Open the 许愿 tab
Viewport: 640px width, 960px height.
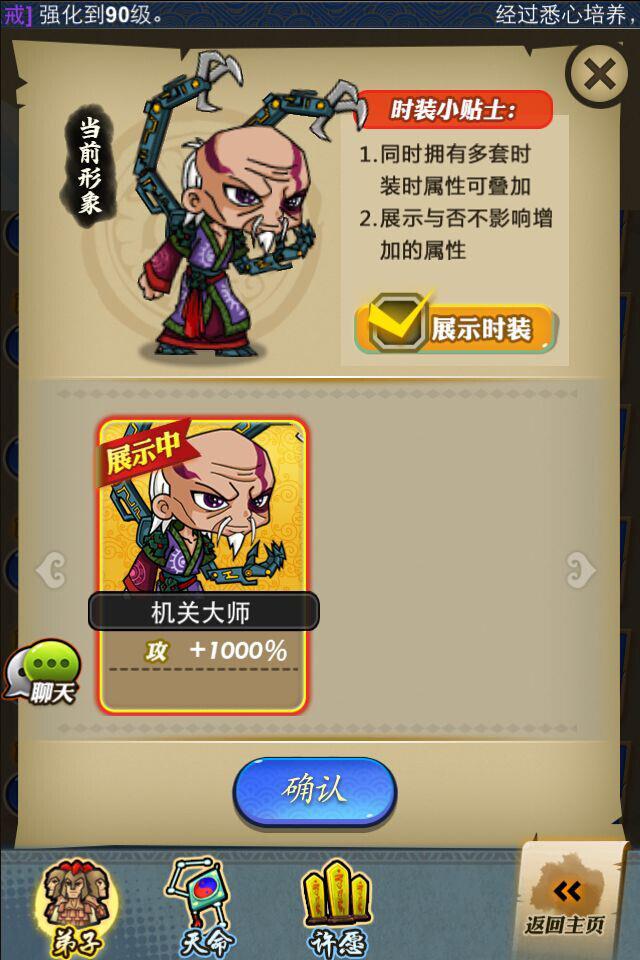click(337, 907)
